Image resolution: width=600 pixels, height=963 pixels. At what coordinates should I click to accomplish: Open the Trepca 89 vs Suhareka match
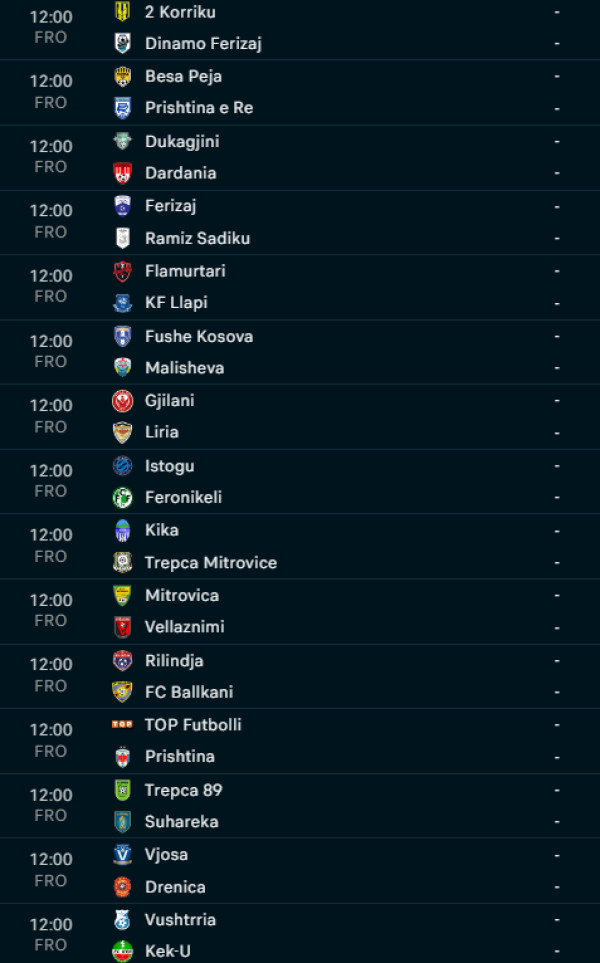(x=300, y=805)
